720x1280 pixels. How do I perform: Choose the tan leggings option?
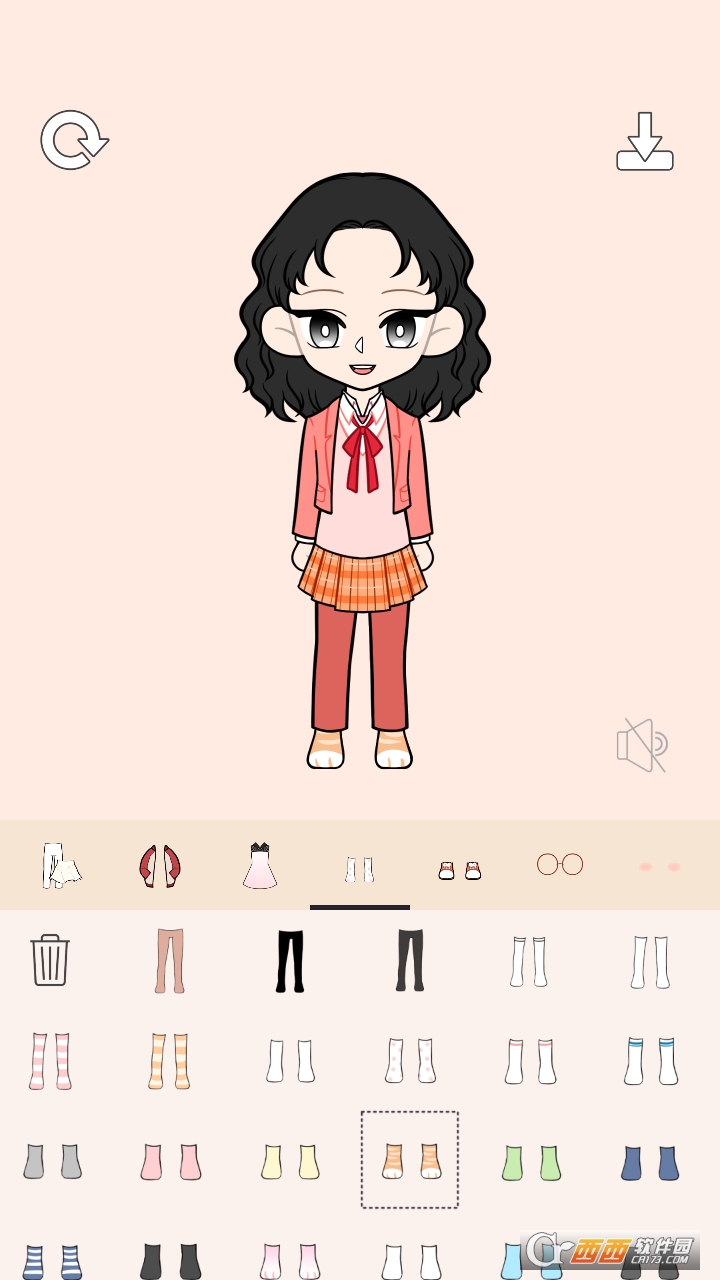(170, 962)
